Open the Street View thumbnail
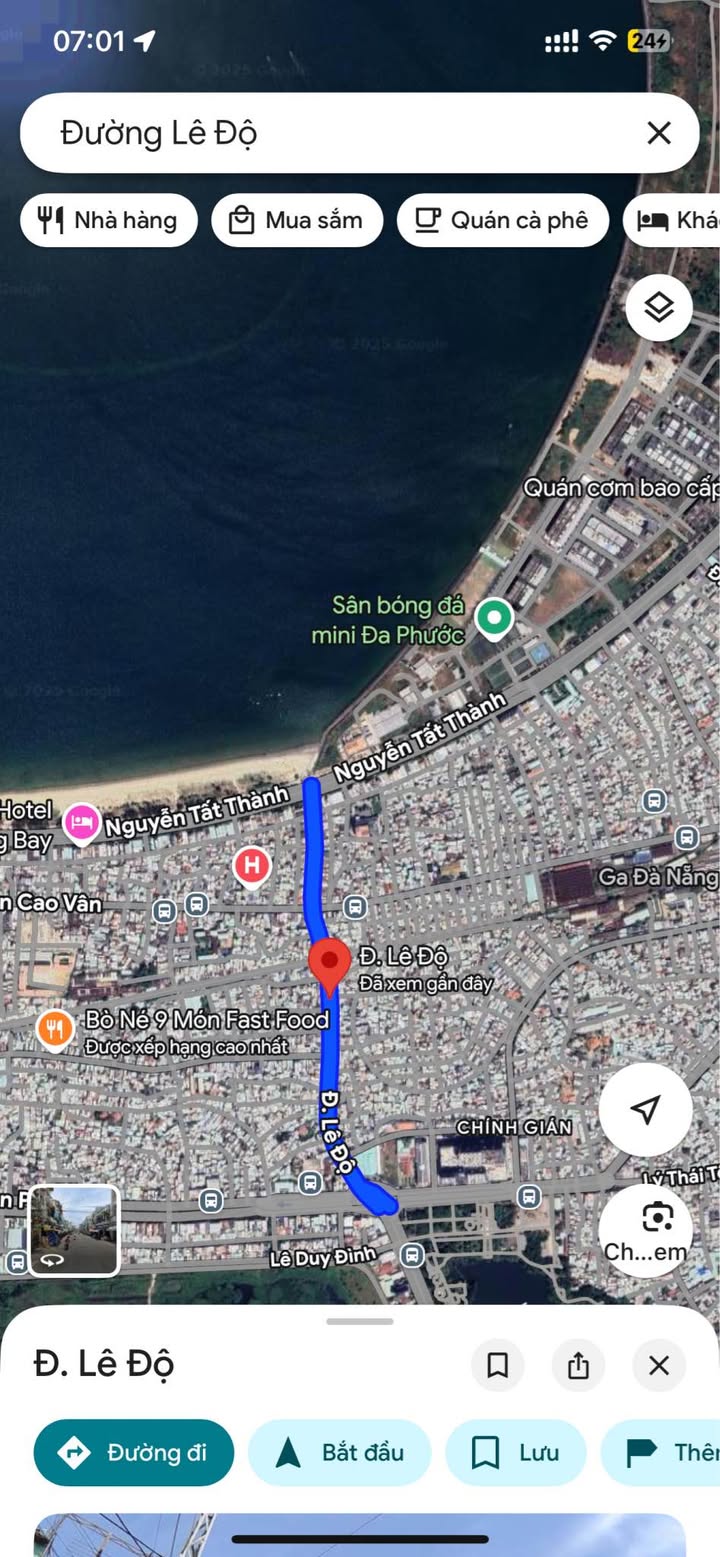Screen dimensions: 720x1557 coord(74,1230)
